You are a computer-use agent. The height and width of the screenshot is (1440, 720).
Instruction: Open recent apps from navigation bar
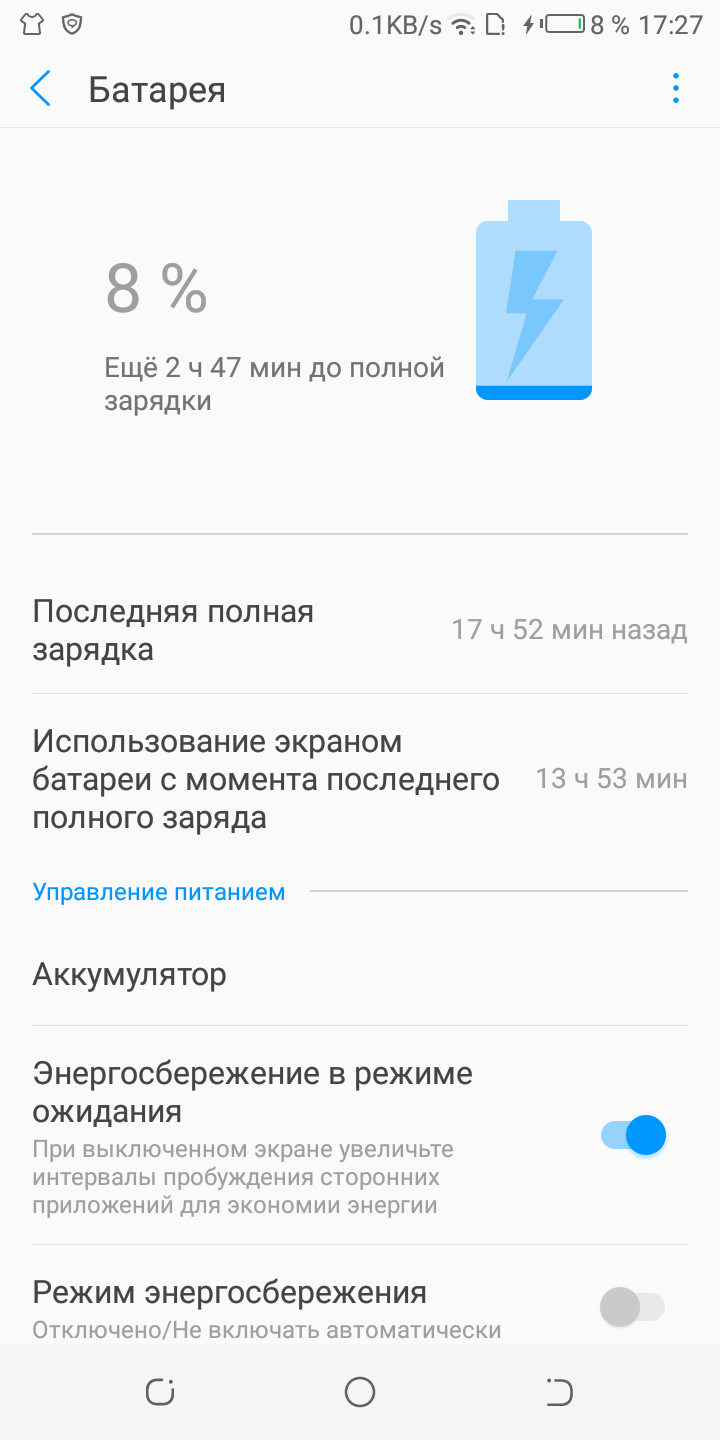point(160,1392)
